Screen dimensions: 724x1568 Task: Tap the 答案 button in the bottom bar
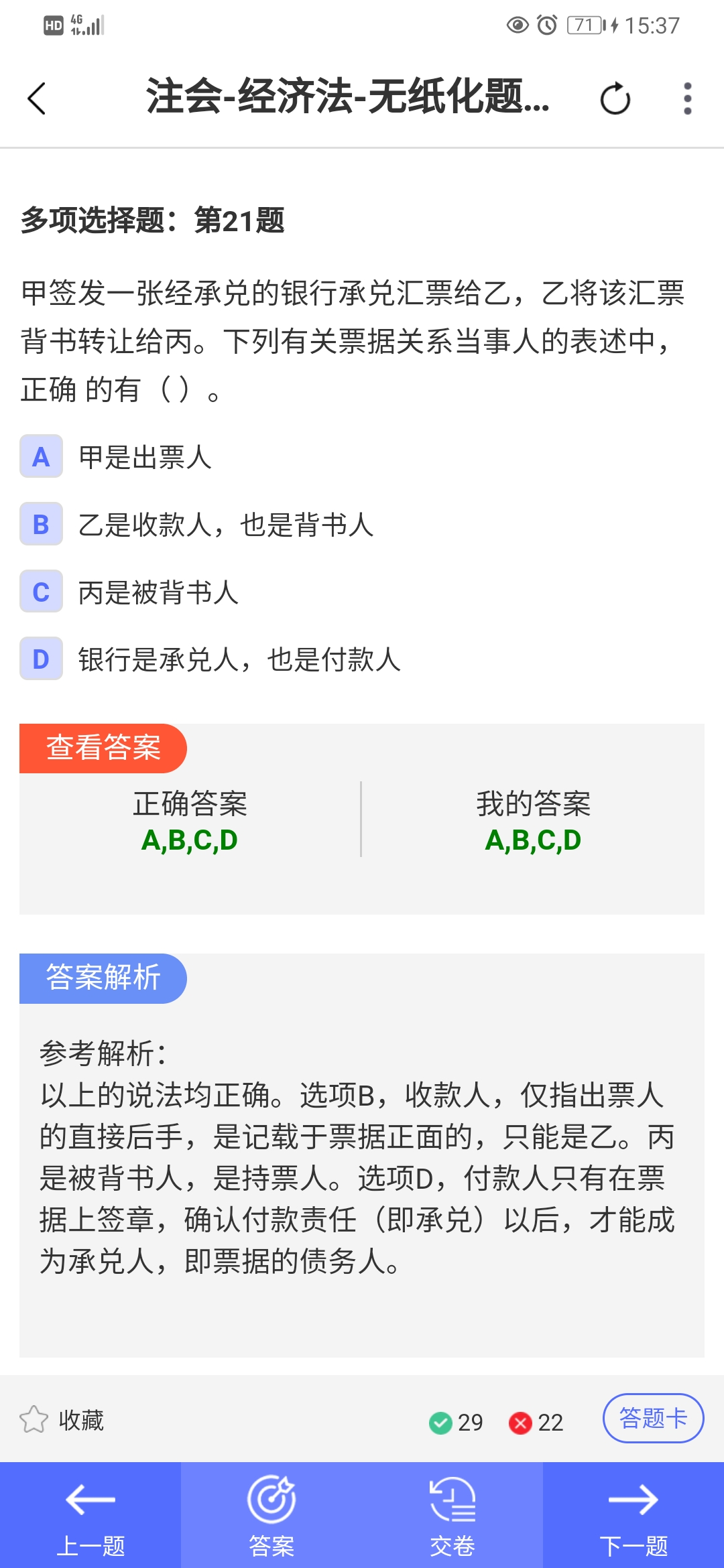pyautogui.click(x=271, y=1515)
